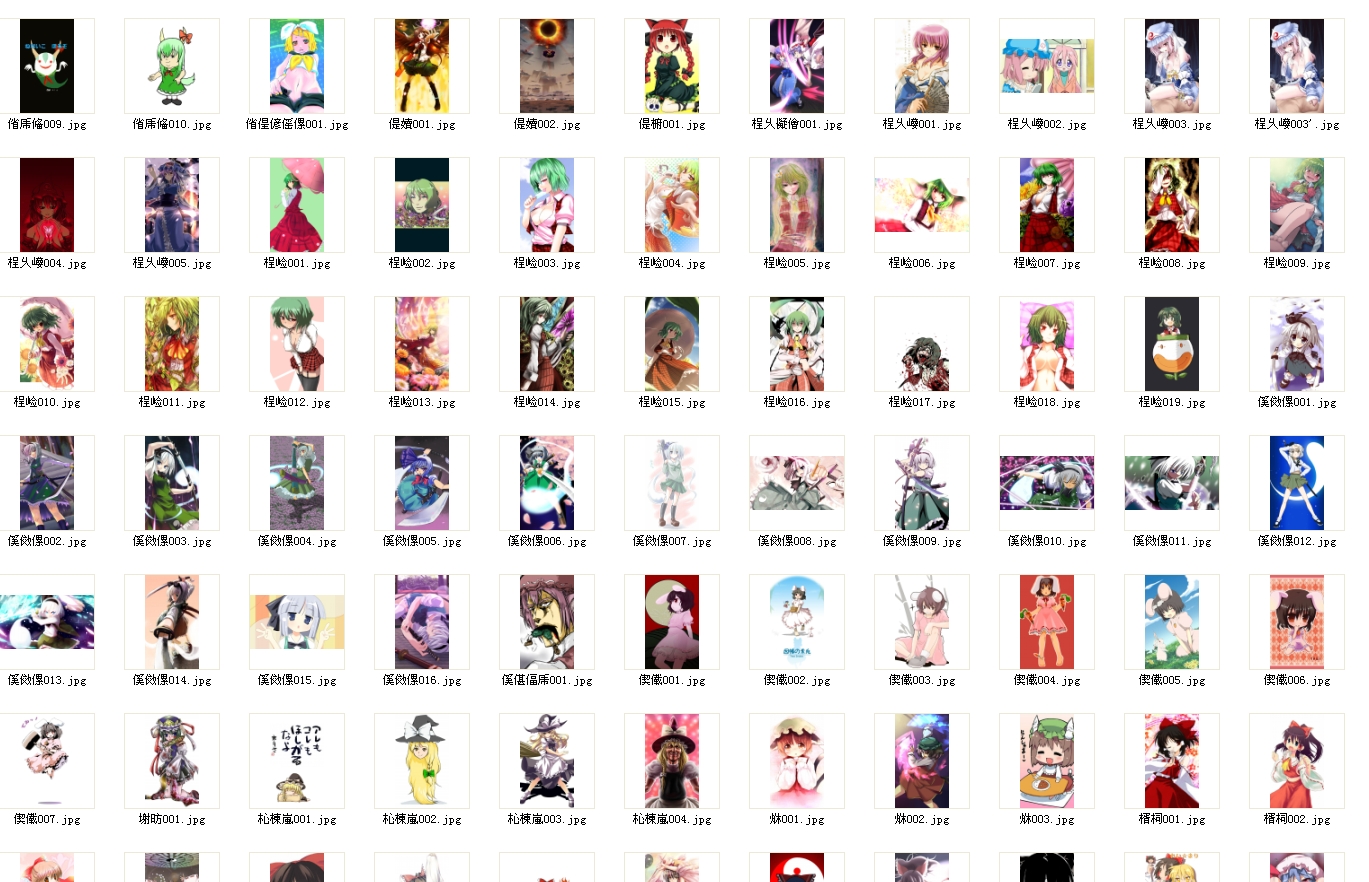Select image 楿柌002.jpg
The height and width of the screenshot is (882, 1369).
click(1296, 761)
